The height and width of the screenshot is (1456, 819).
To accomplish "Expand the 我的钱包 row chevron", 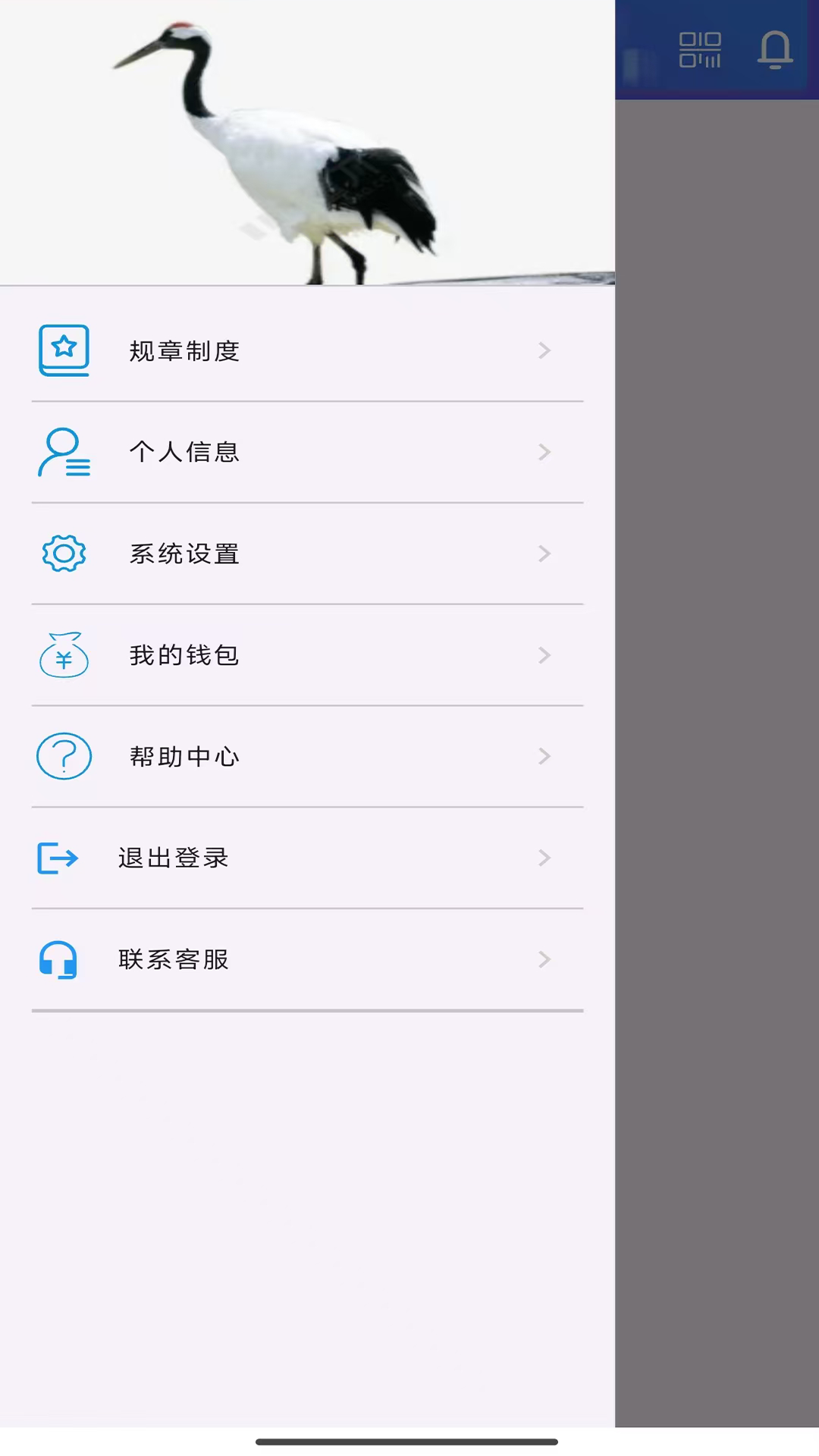I will [544, 655].
